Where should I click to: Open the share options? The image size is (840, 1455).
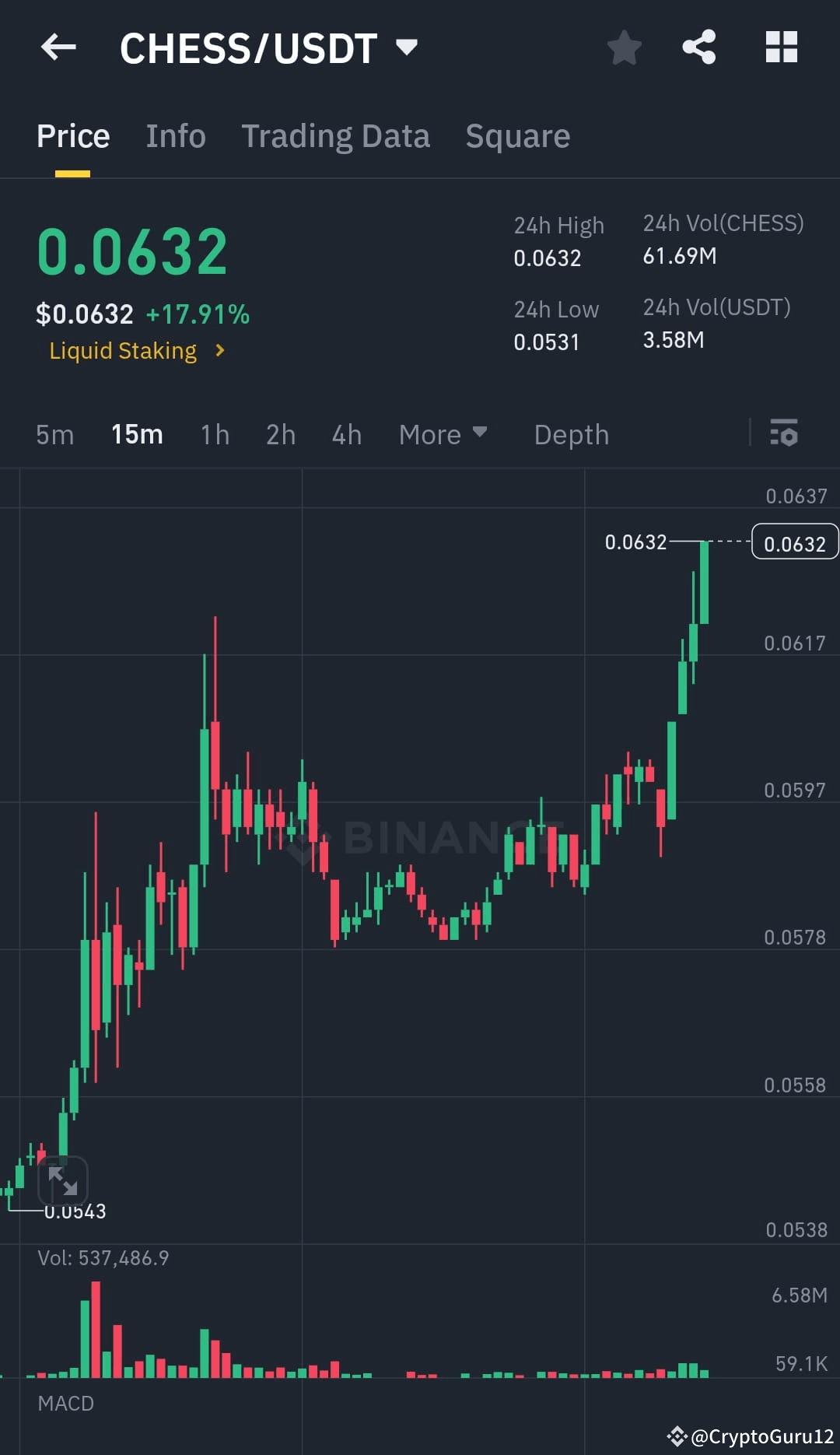click(x=698, y=48)
